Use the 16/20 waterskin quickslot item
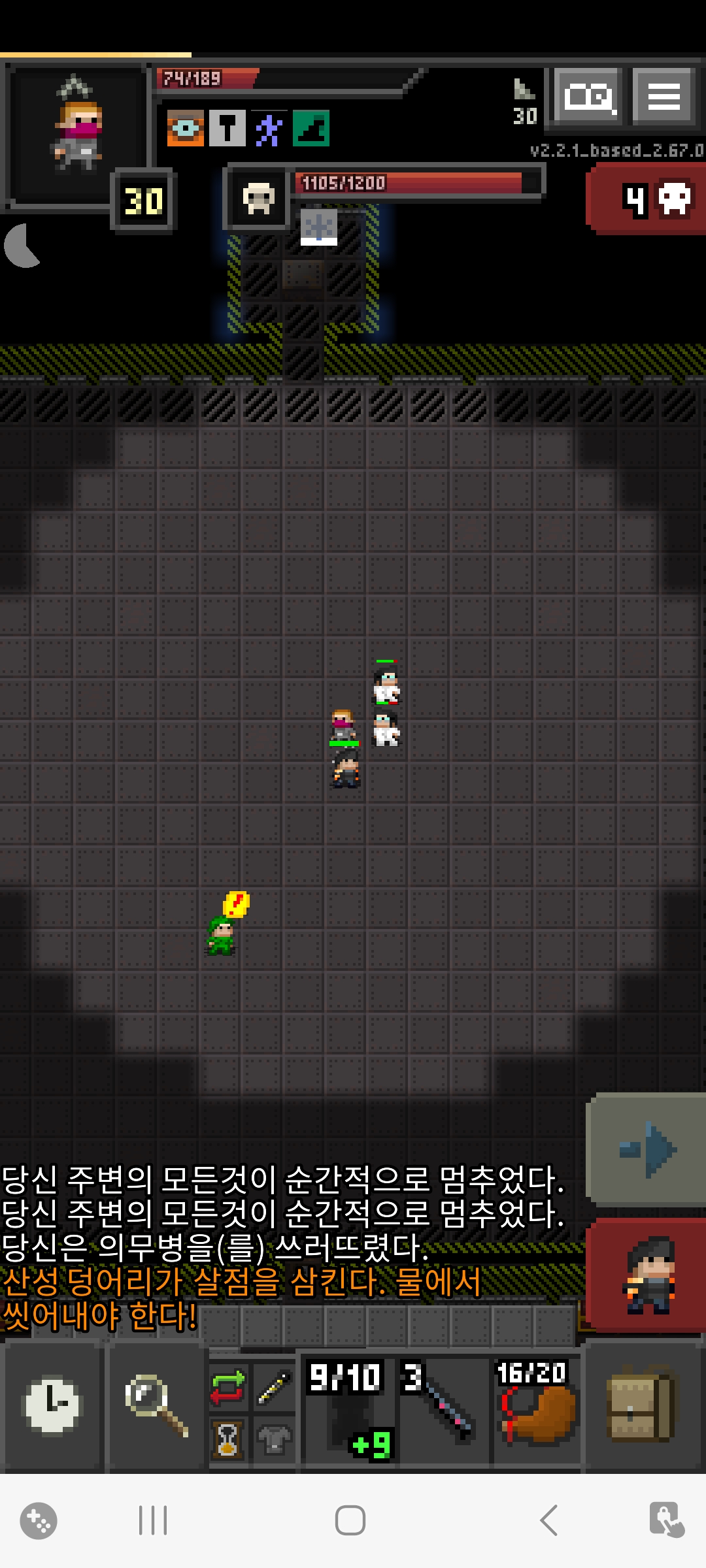The width and height of the screenshot is (706, 1568). coord(536,1405)
